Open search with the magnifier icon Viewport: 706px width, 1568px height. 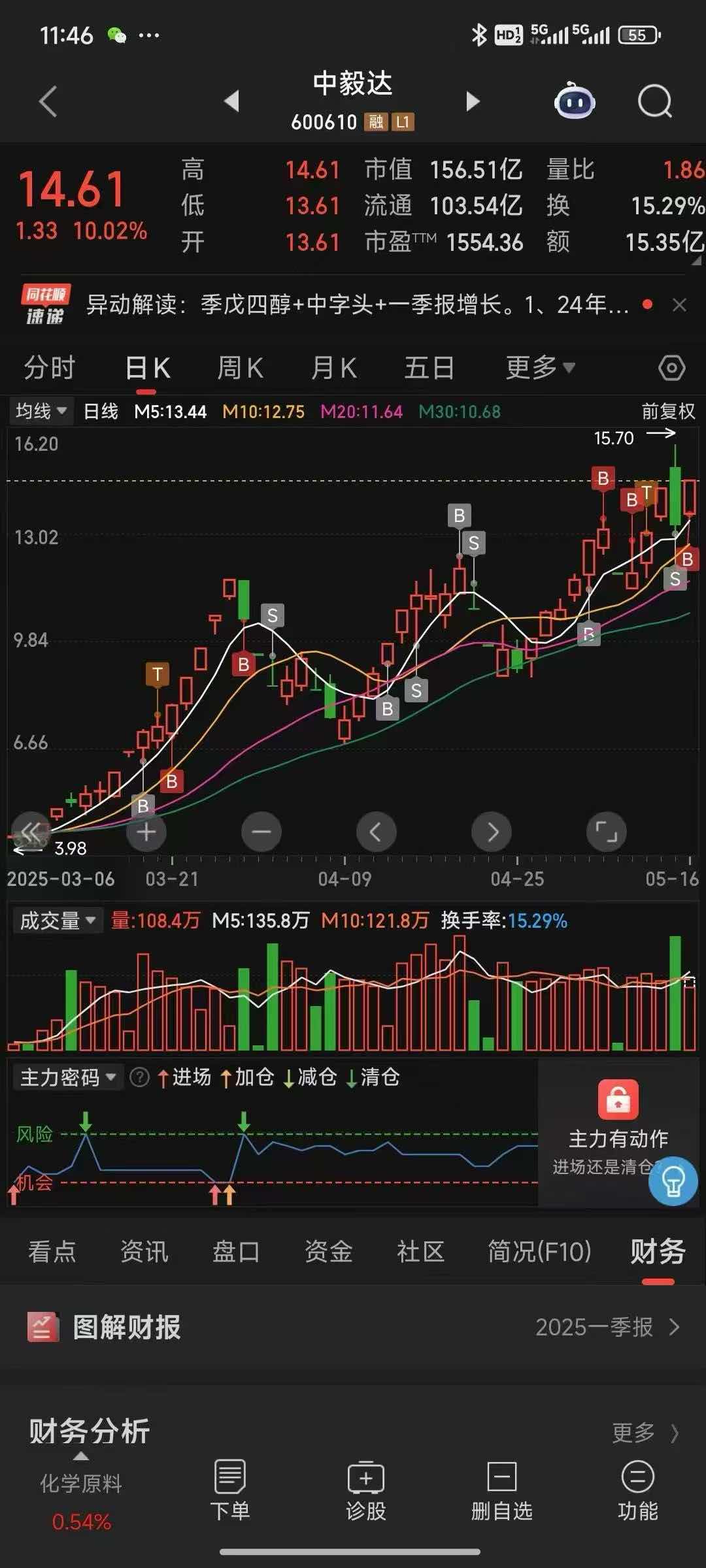pos(655,101)
